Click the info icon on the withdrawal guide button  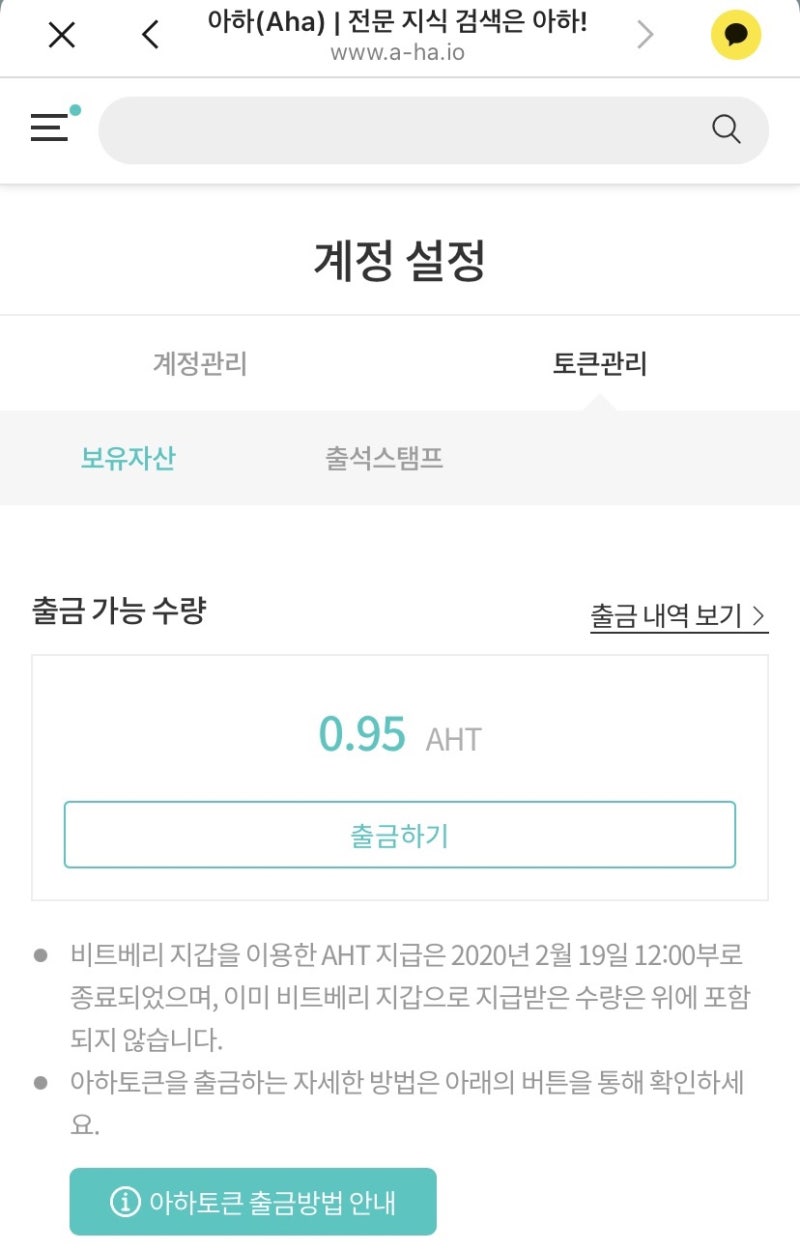click(x=127, y=1201)
